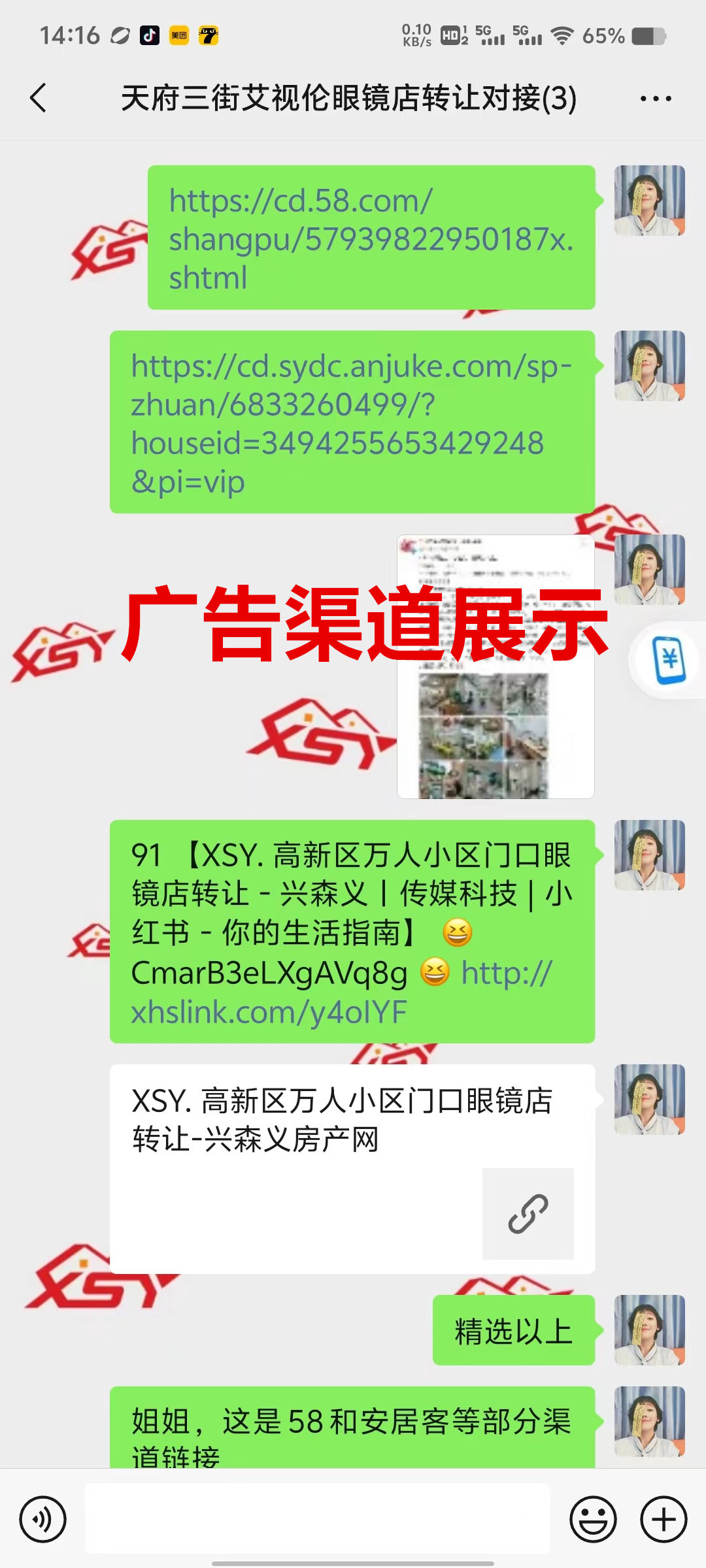Open the xhslink.com/y4oIYF link
The width and height of the screenshot is (706, 1568).
coord(268,1012)
